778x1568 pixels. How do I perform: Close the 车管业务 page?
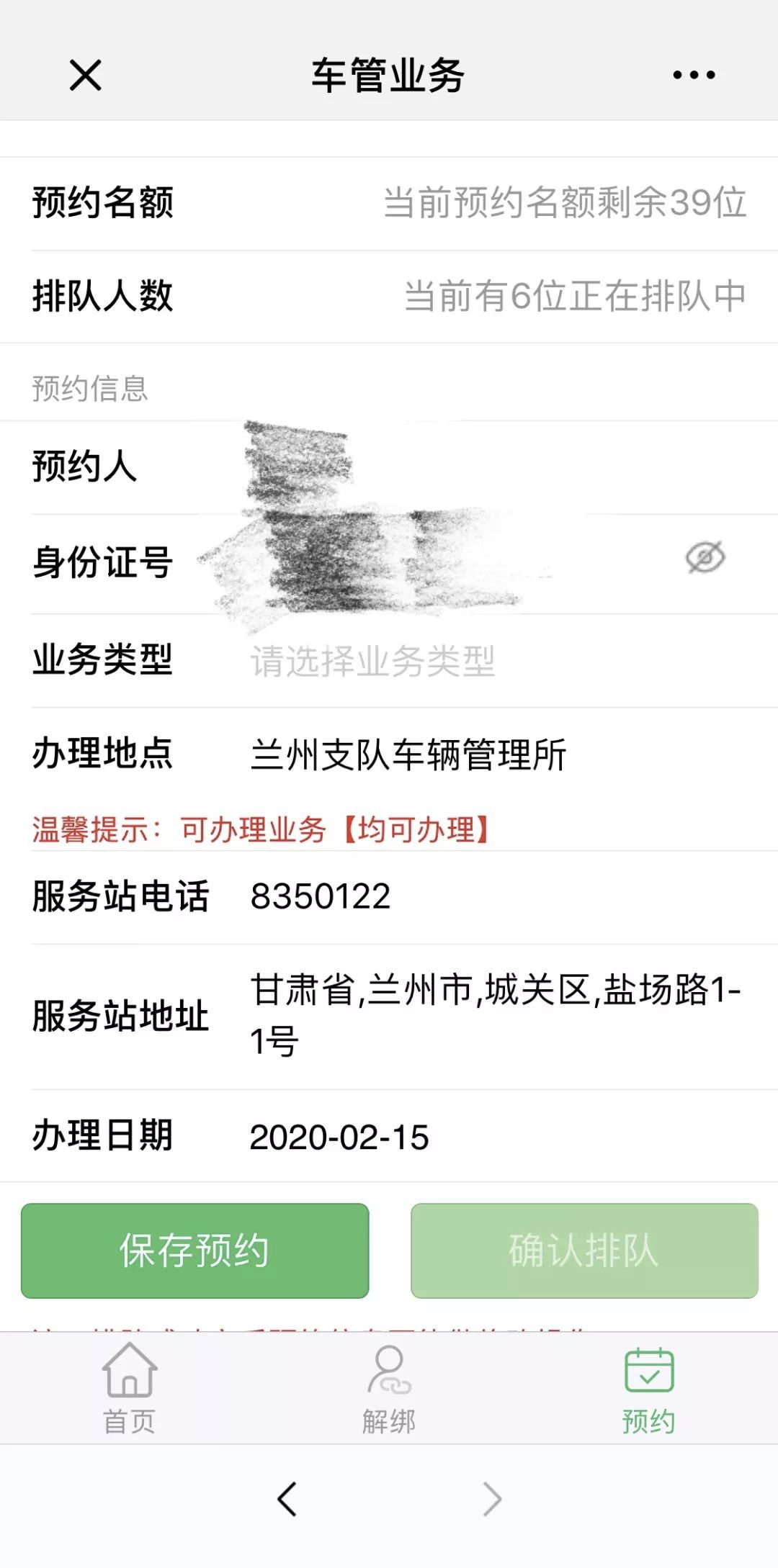tap(86, 75)
